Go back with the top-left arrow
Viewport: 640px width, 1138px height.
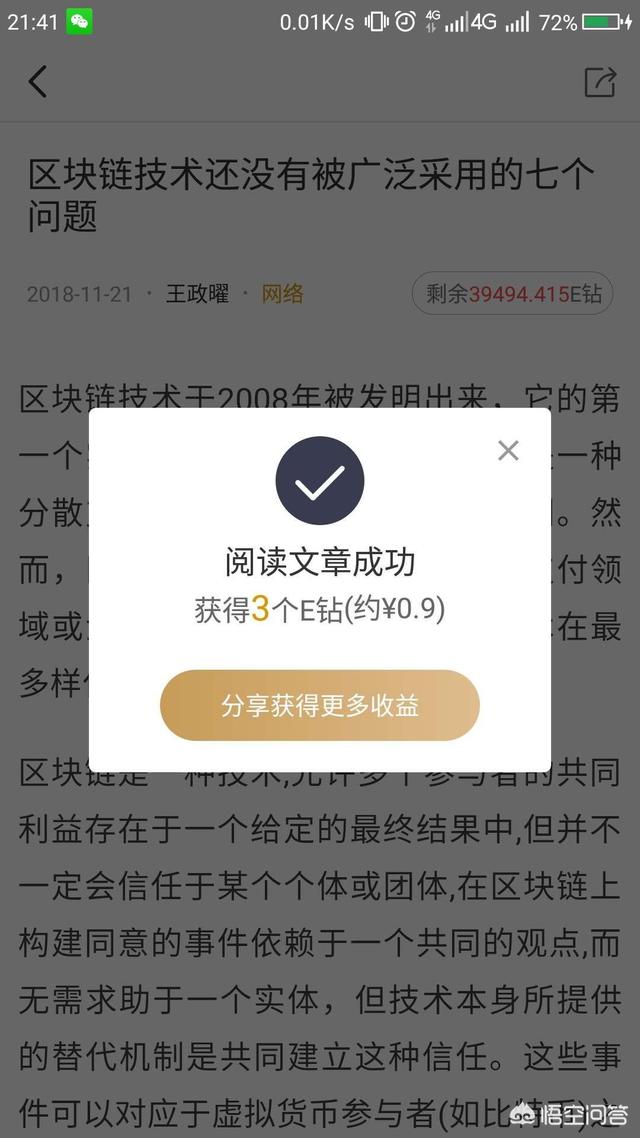38,82
